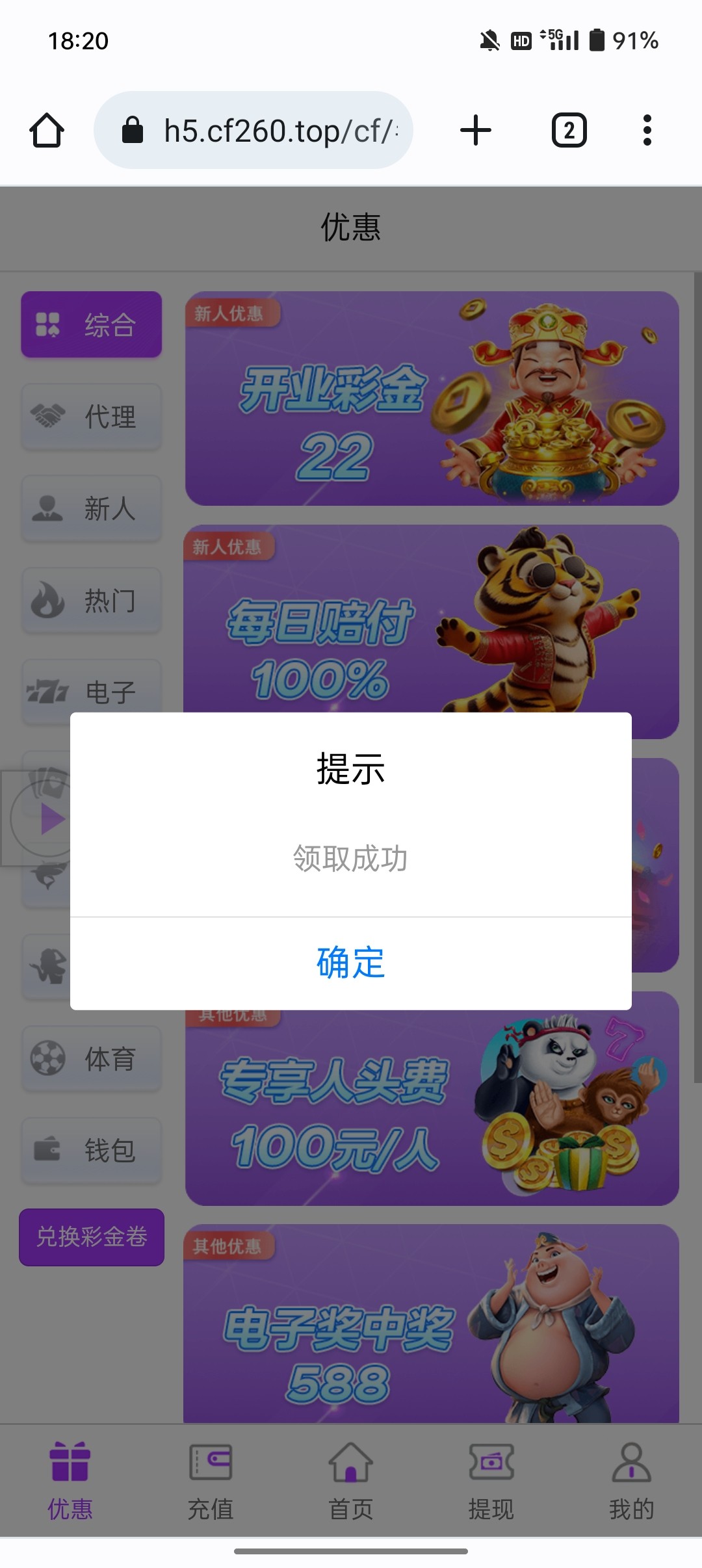702x1568 pixels.
Task: Select the 钱包 category
Action: pos(92,1151)
